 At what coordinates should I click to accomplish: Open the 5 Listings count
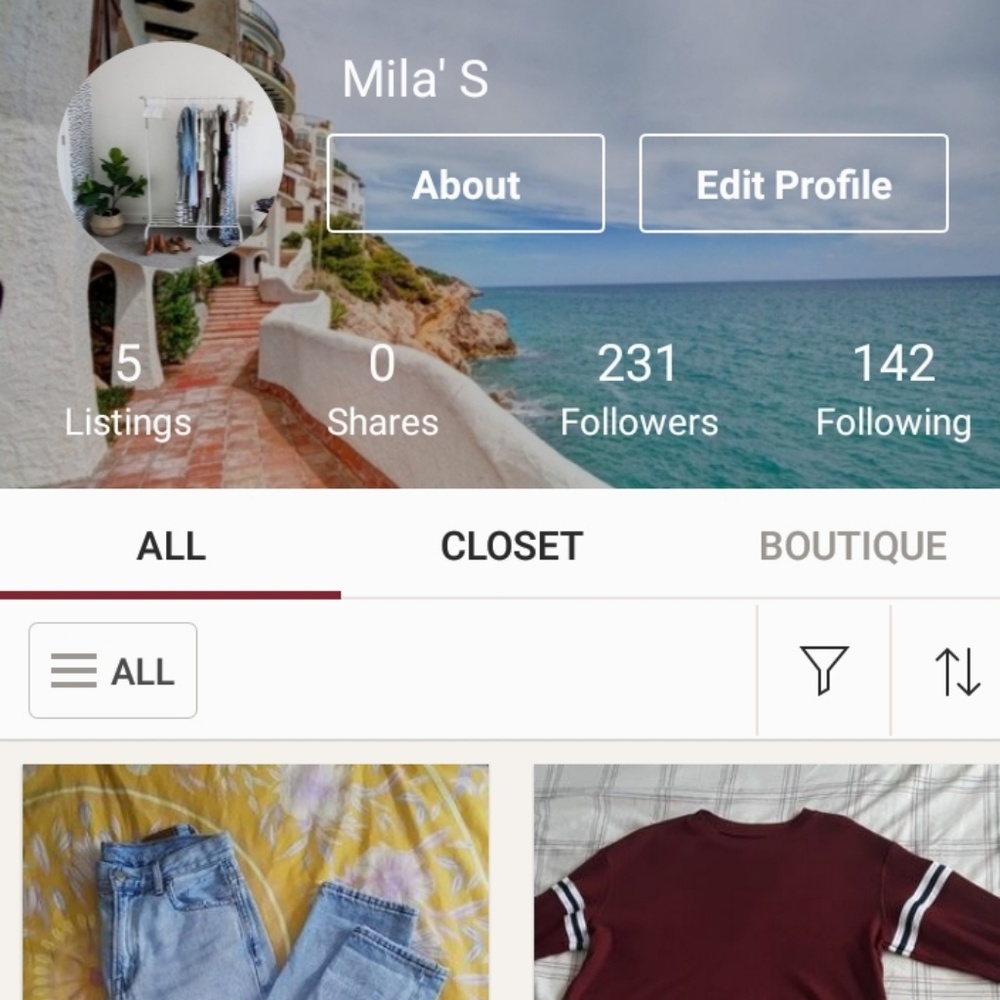tap(128, 391)
